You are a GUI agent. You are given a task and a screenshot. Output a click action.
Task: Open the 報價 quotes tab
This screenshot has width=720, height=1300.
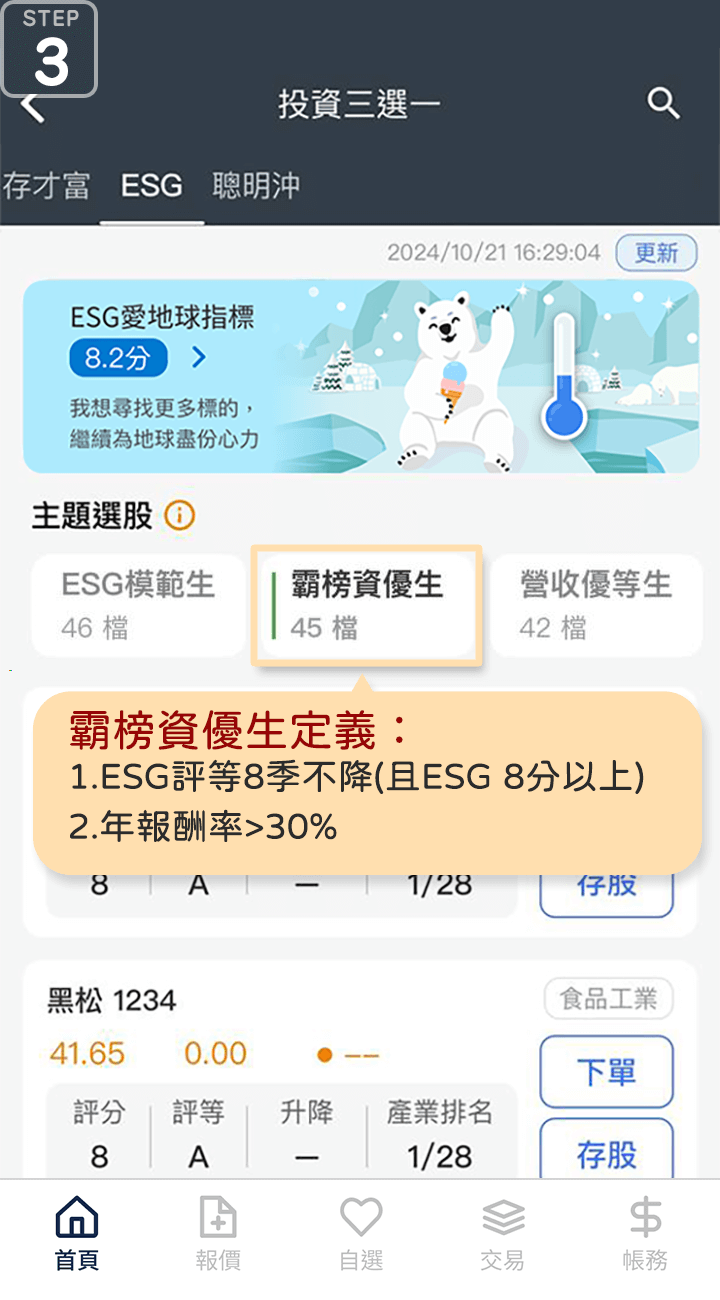click(218, 1236)
